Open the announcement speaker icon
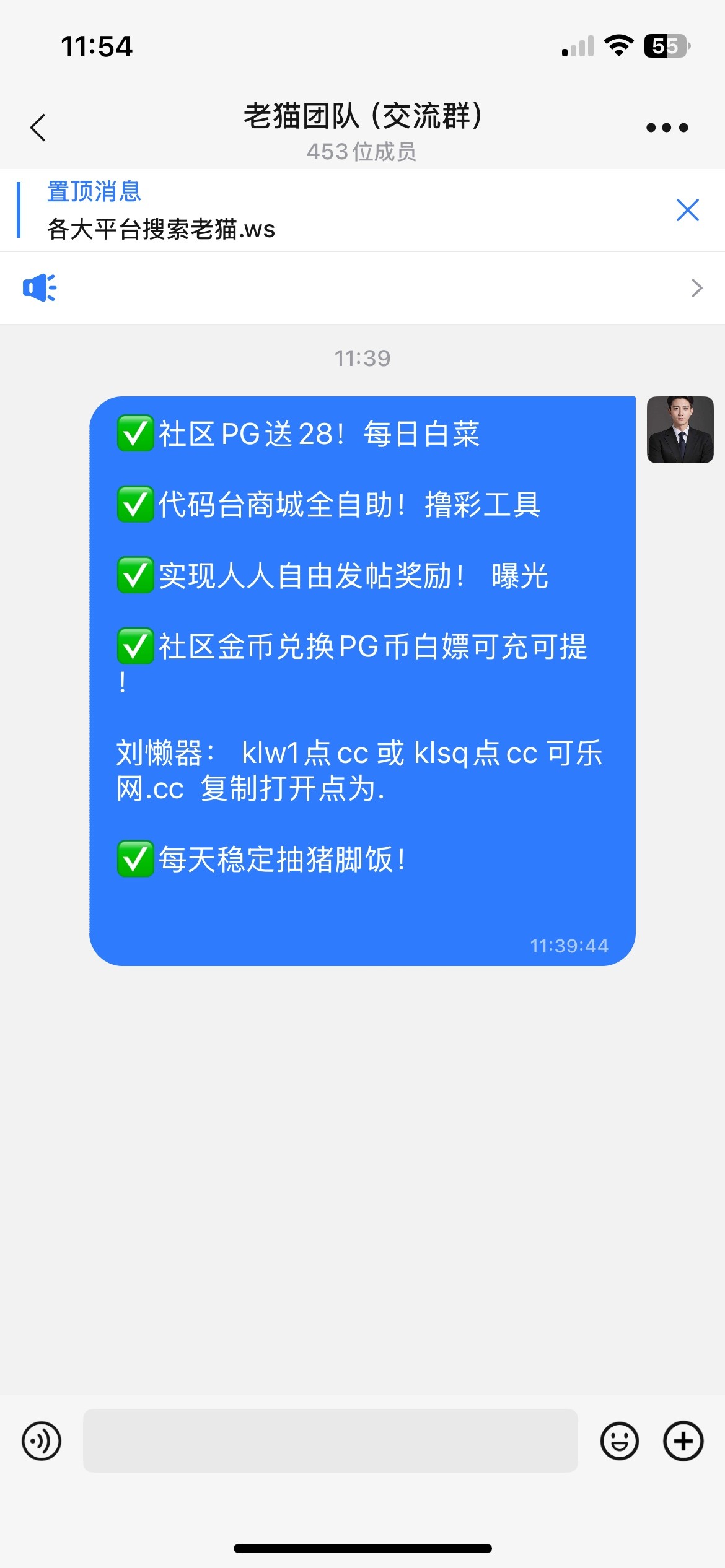 tap(40, 288)
